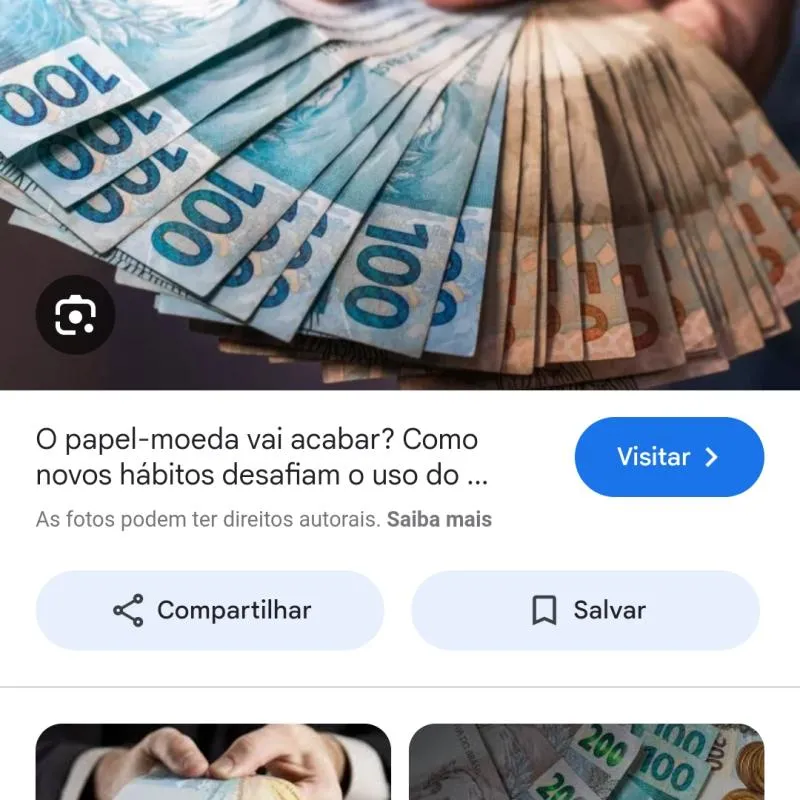Tap the Visitar button
Image resolution: width=800 pixels, height=800 pixels.
pyautogui.click(x=669, y=457)
